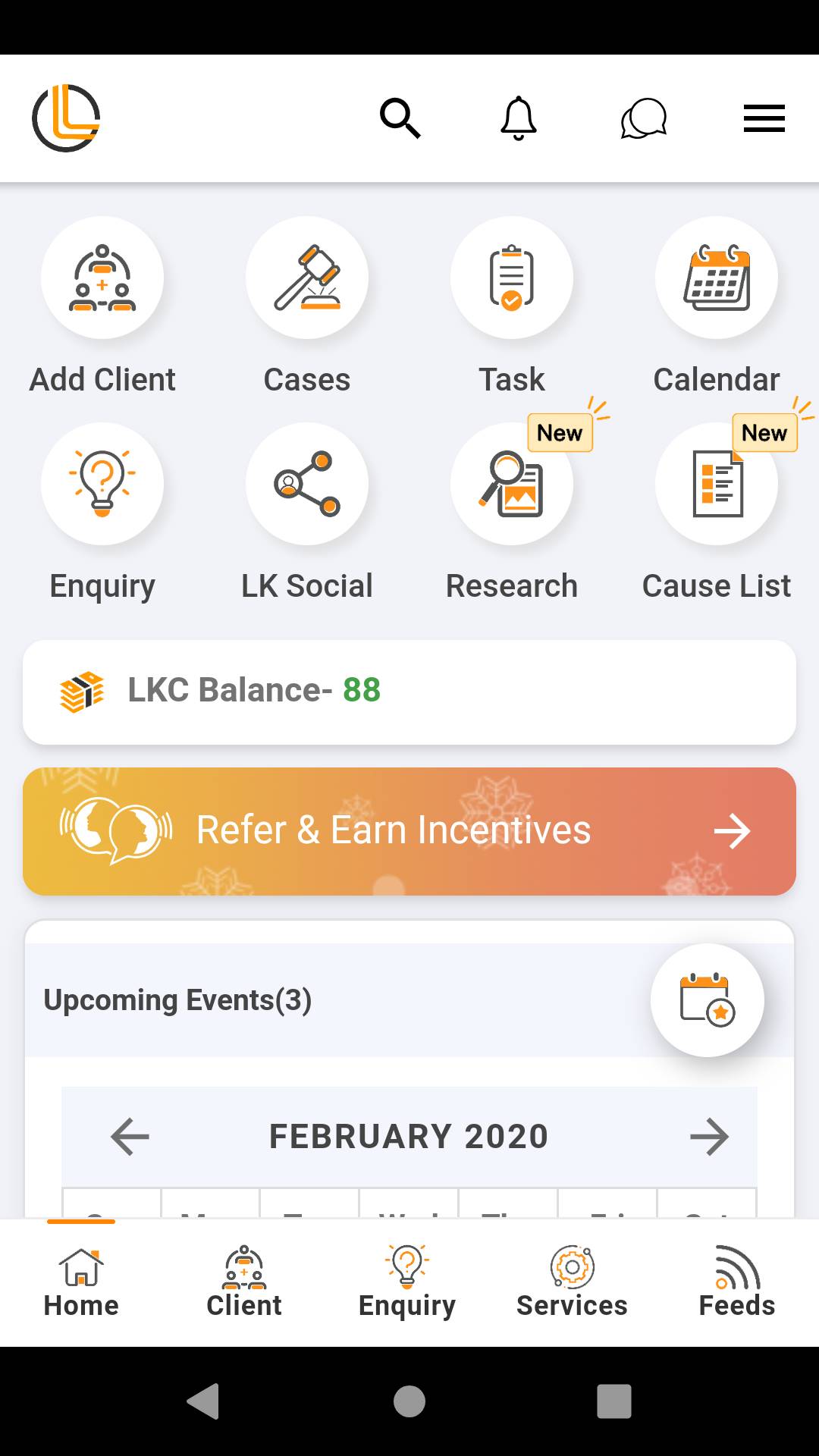819x1456 pixels.
Task: Open the Cause List
Action: coord(717,484)
